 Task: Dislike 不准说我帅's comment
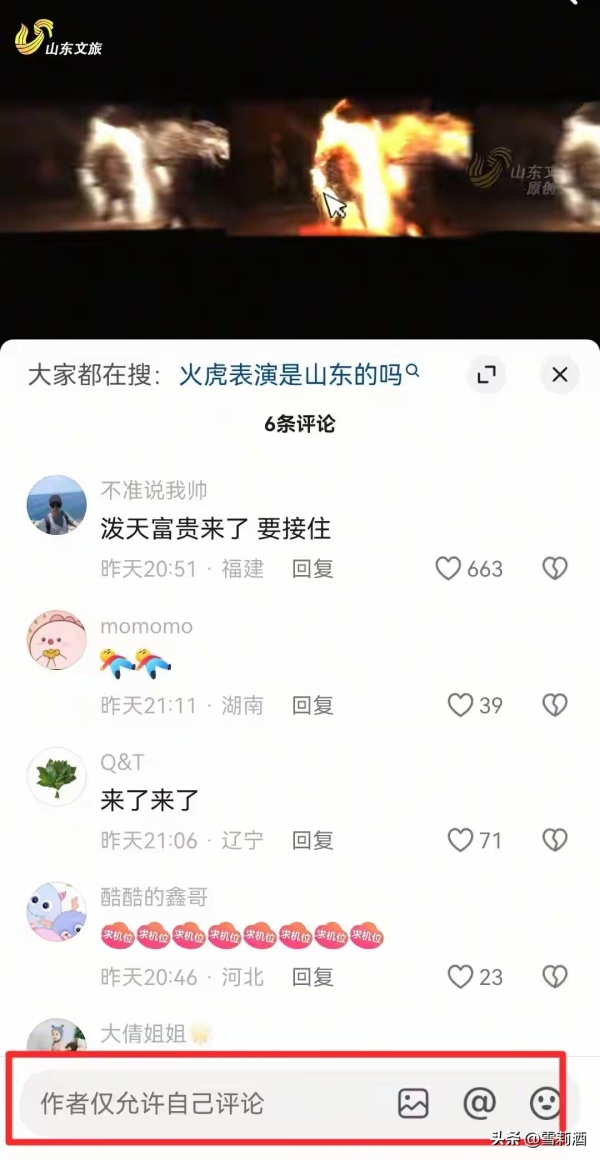(x=555, y=569)
